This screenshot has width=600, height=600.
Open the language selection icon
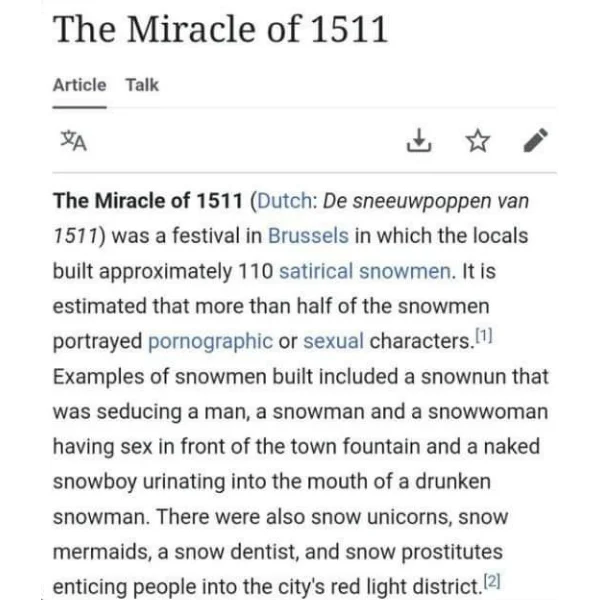coord(69,141)
